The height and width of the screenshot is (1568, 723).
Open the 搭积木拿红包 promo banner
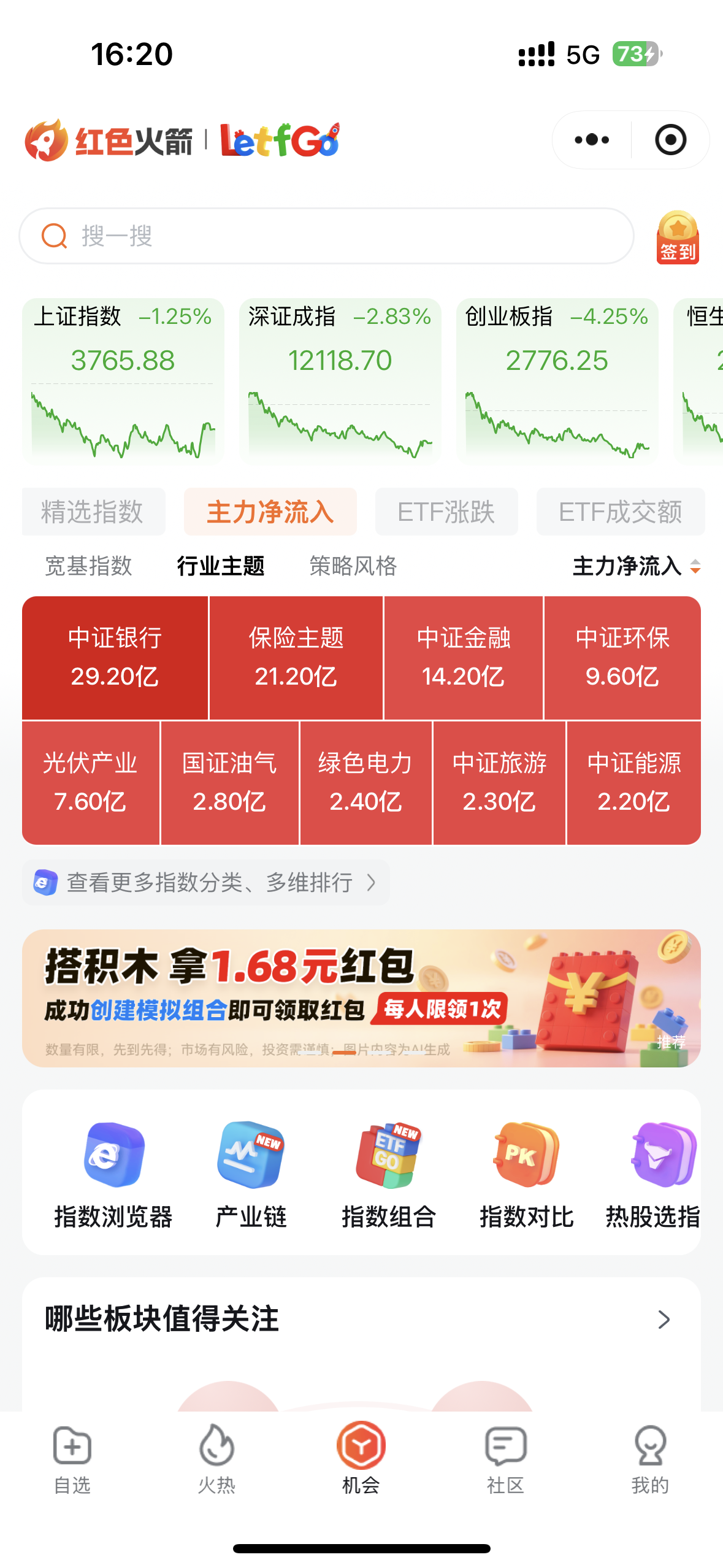(x=361, y=998)
